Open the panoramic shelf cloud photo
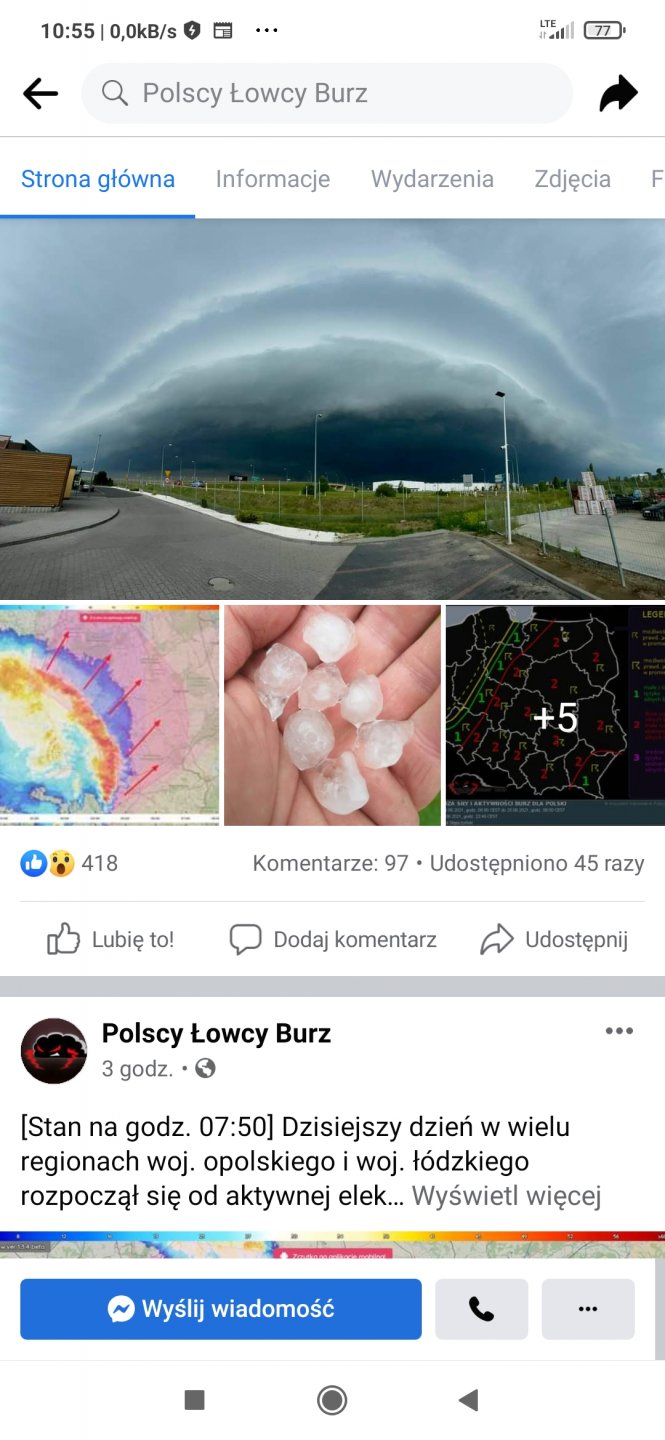665x1440 pixels. [x=332, y=410]
